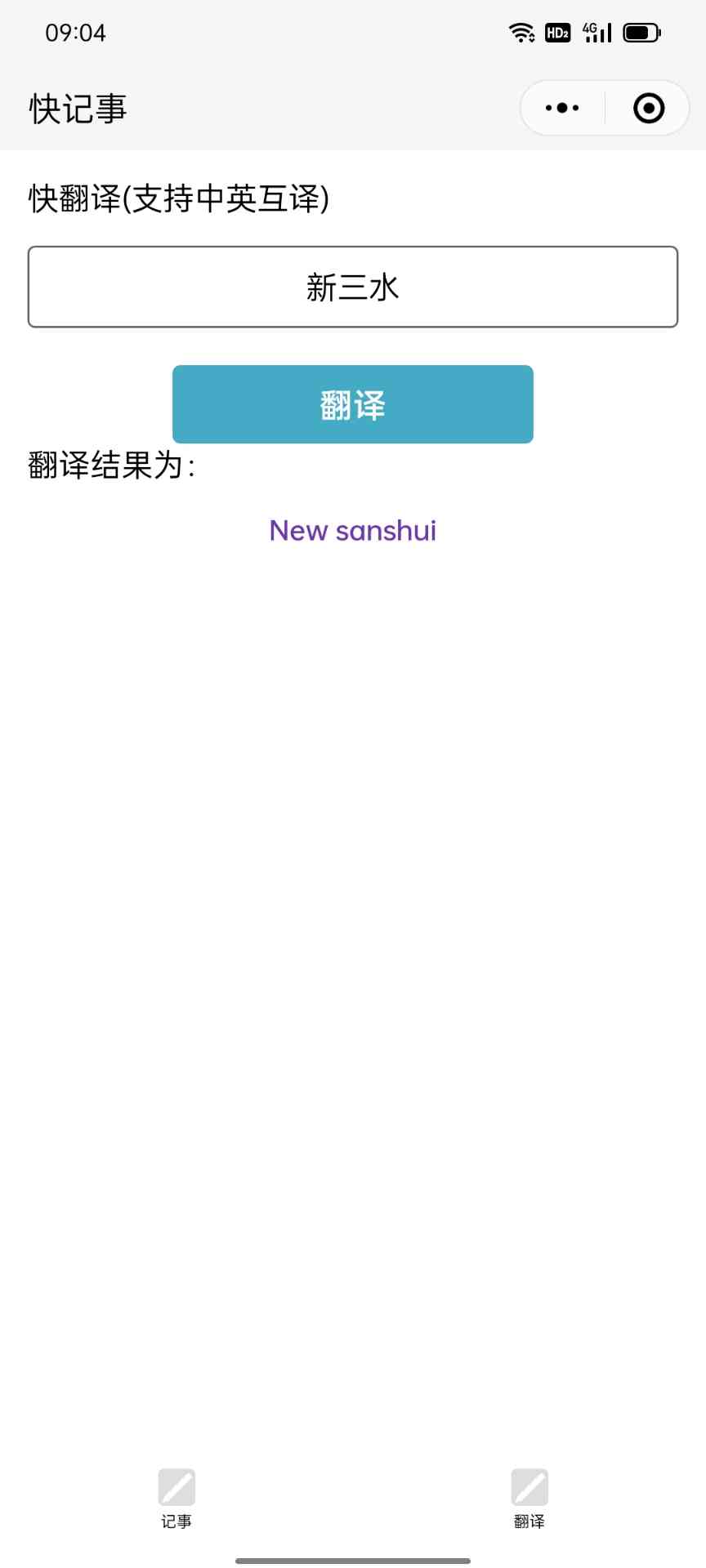The image size is (706, 1568).
Task: Tap the text field containing 新三水
Action: [353, 287]
